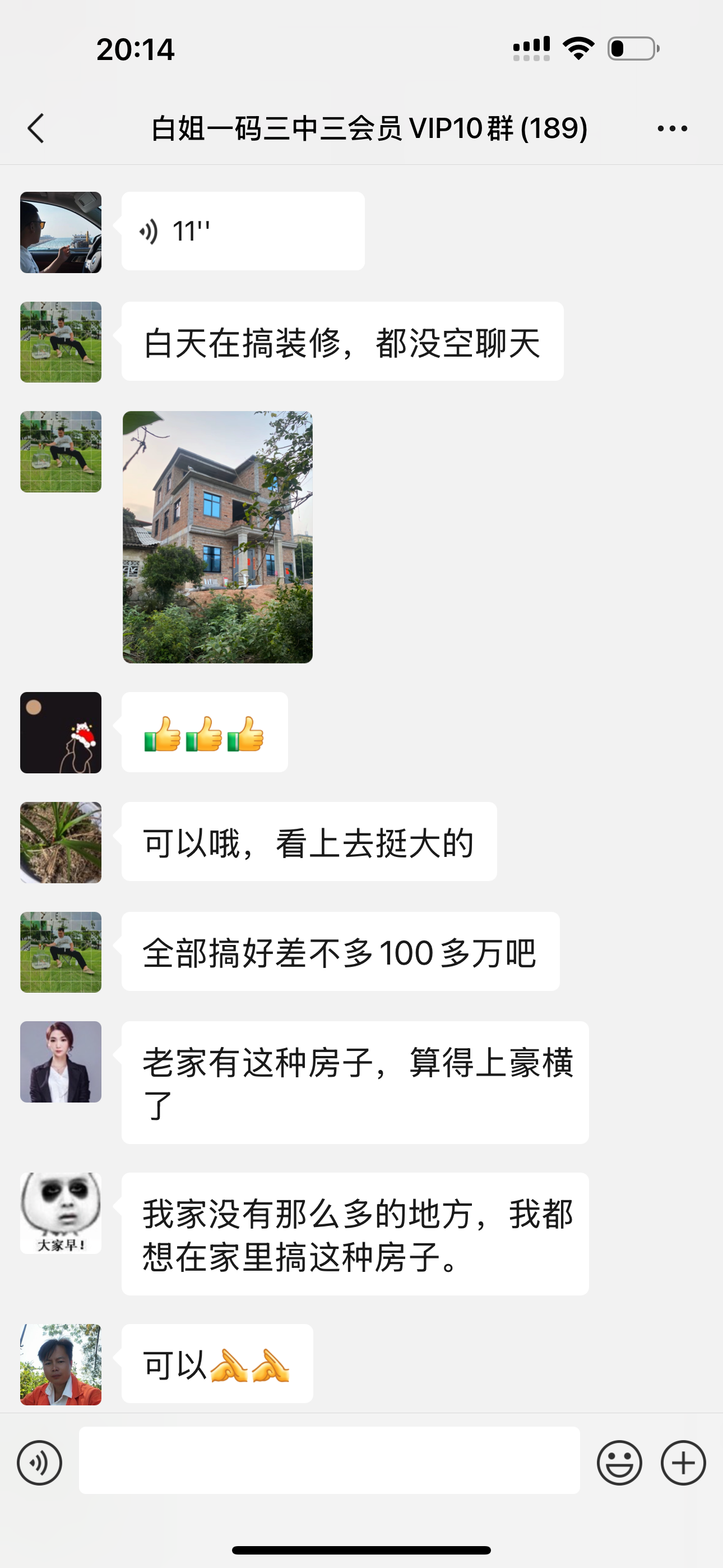The height and width of the screenshot is (1568, 723).
Task: Open profile of woman in black suit avatar
Action: tap(61, 1062)
